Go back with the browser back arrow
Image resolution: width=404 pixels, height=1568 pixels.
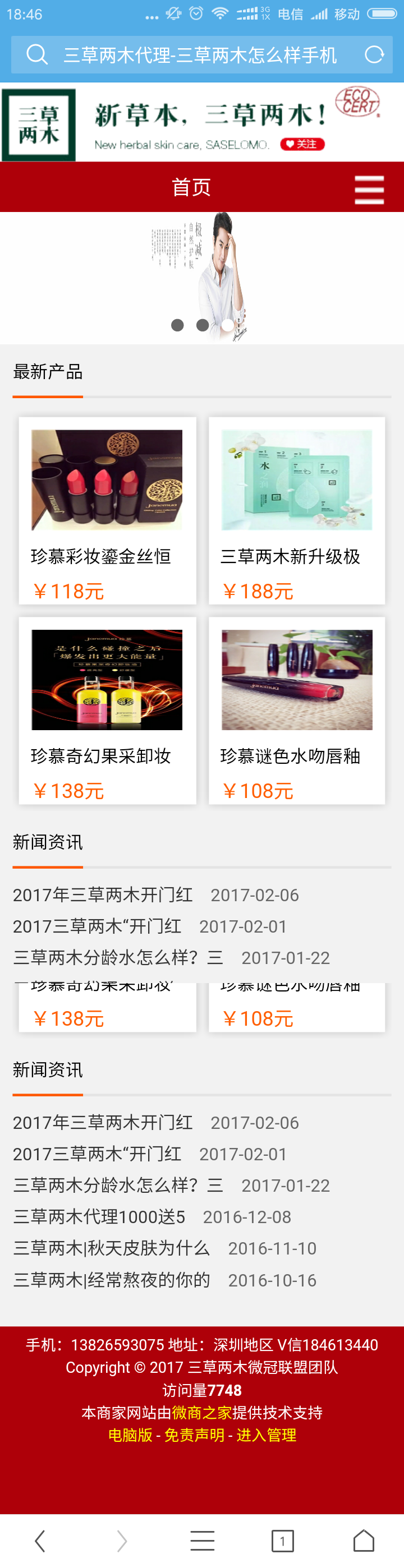[40, 1541]
